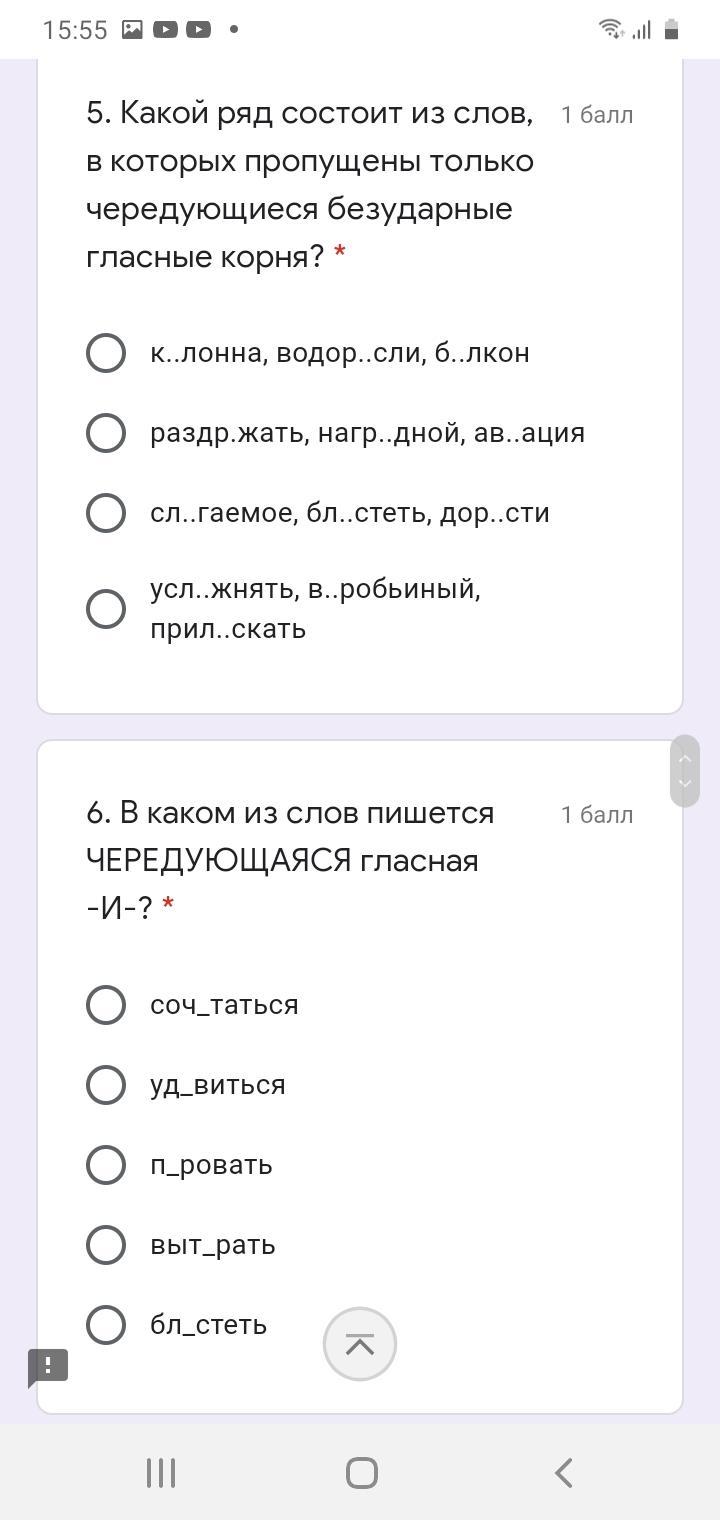Choose the word 'уд_виться'

coord(106,1085)
